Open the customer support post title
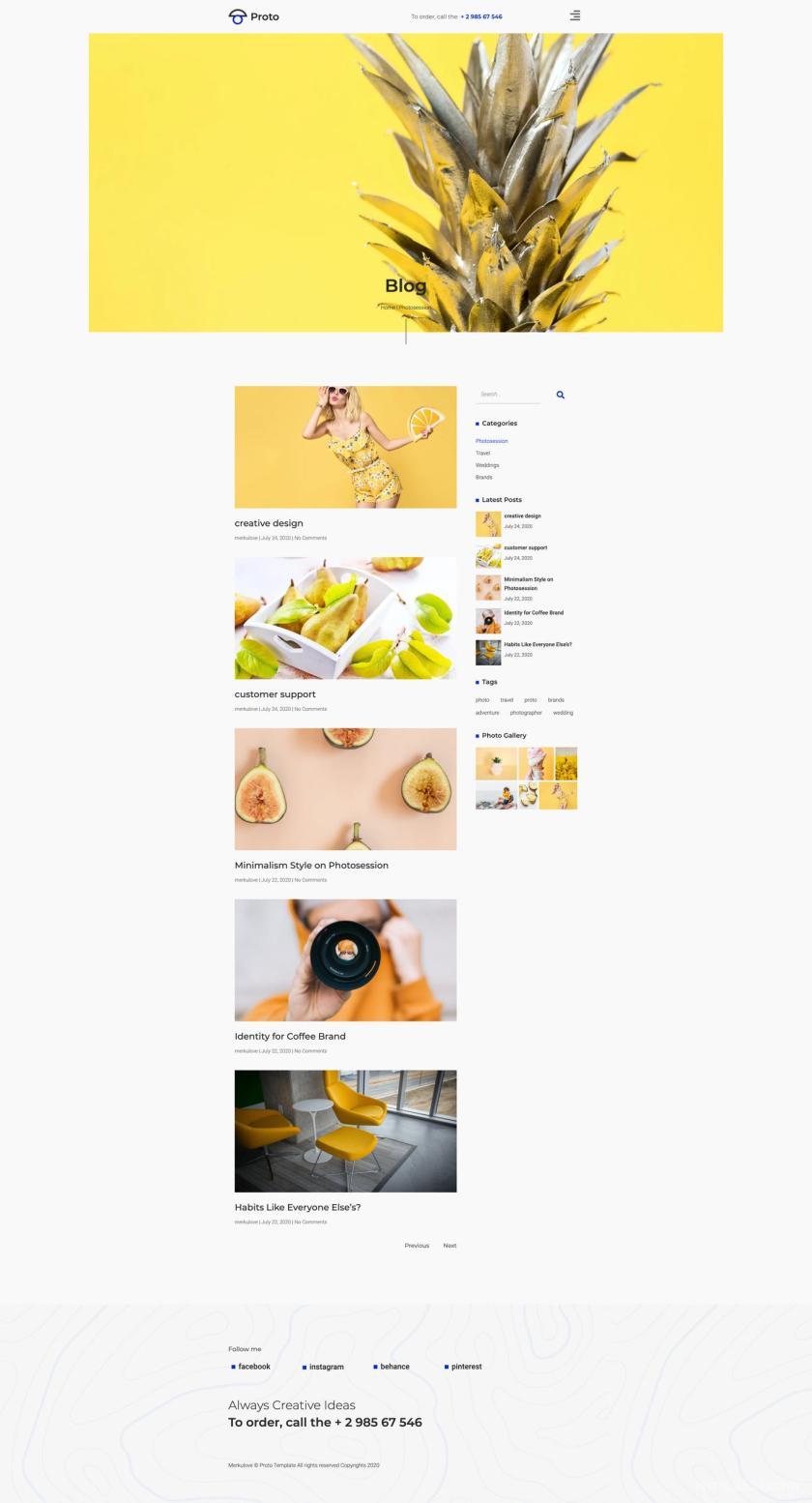Image resolution: width=812 pixels, height=1503 pixels. pos(275,694)
